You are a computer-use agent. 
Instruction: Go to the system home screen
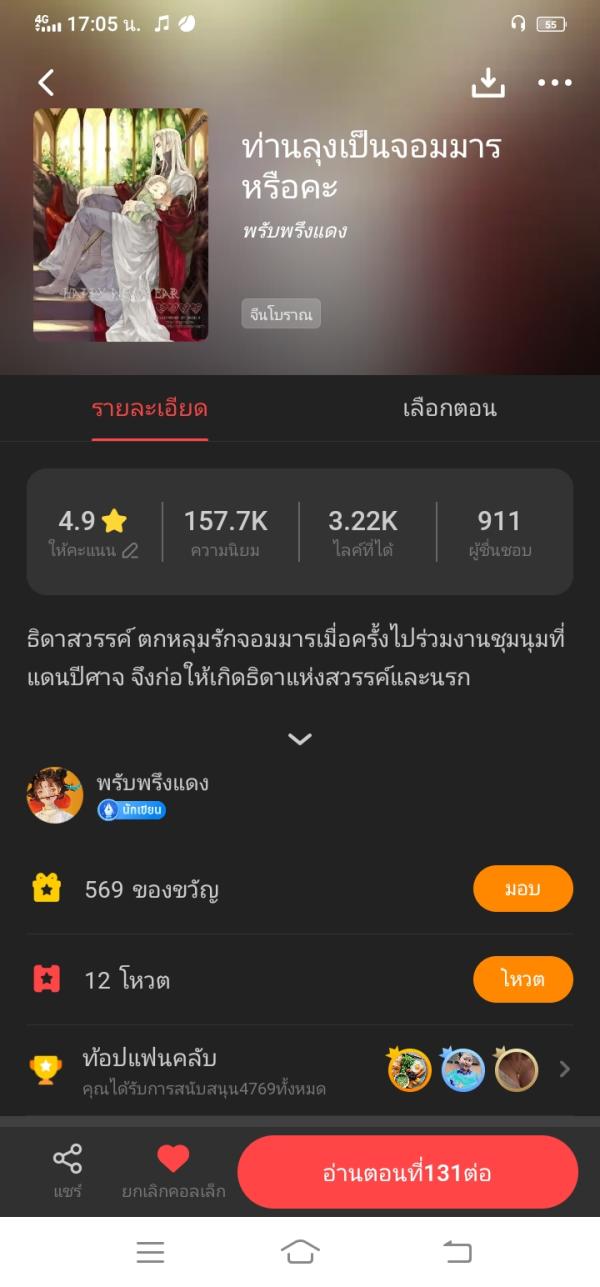pyautogui.click(x=300, y=1251)
